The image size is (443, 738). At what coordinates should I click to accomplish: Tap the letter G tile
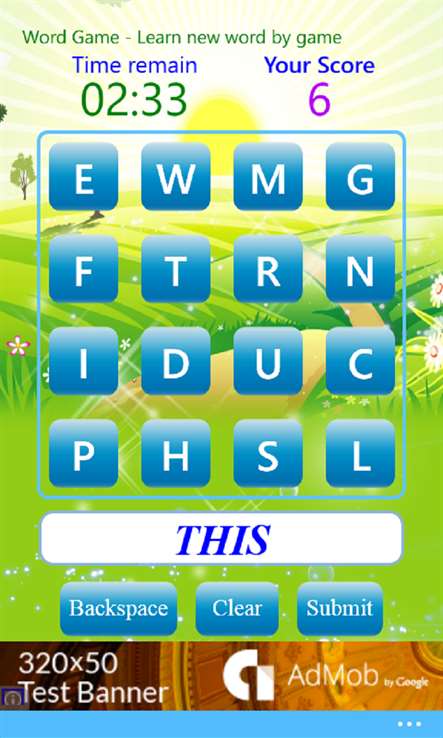[360, 176]
